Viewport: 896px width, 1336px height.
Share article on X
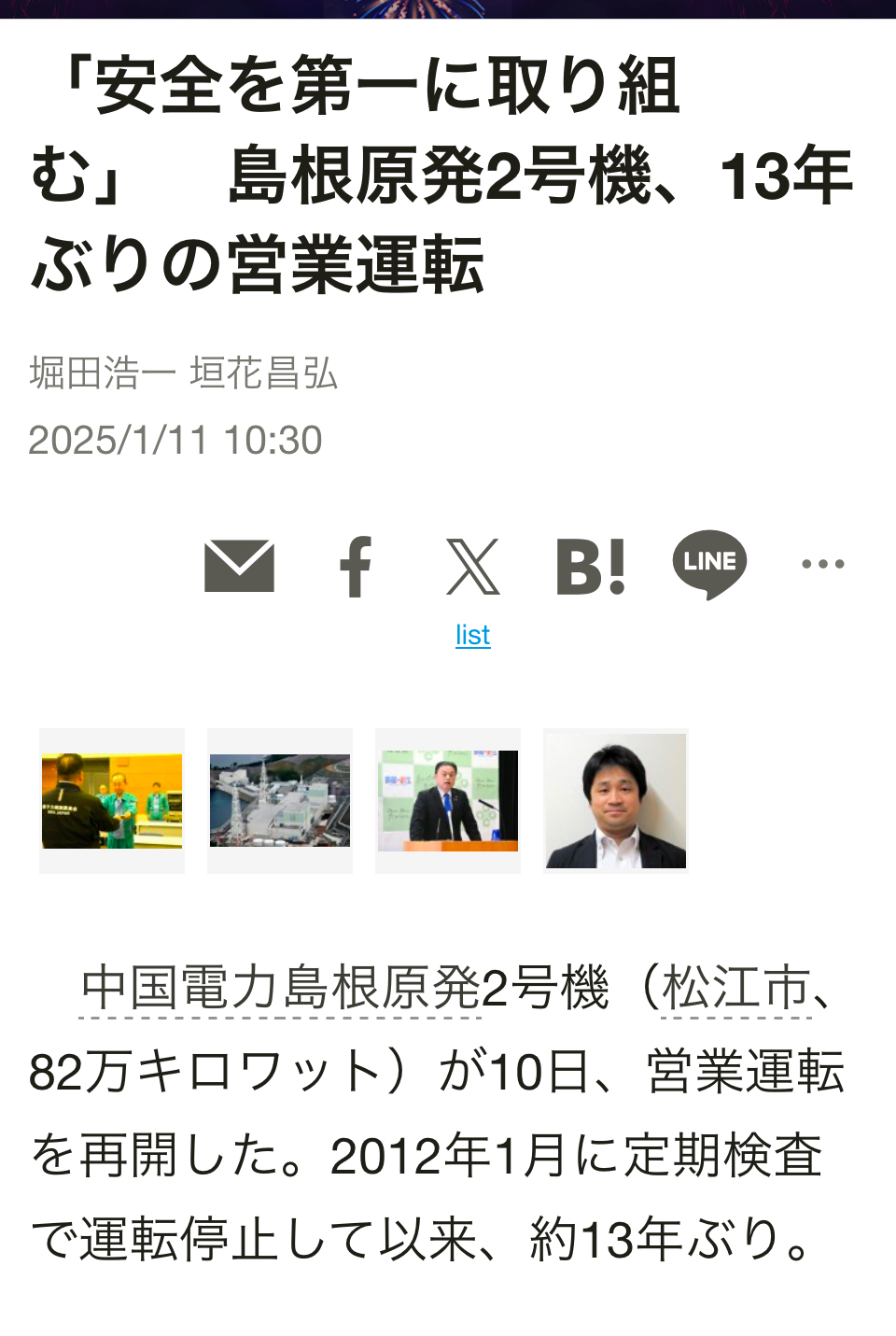(x=473, y=566)
